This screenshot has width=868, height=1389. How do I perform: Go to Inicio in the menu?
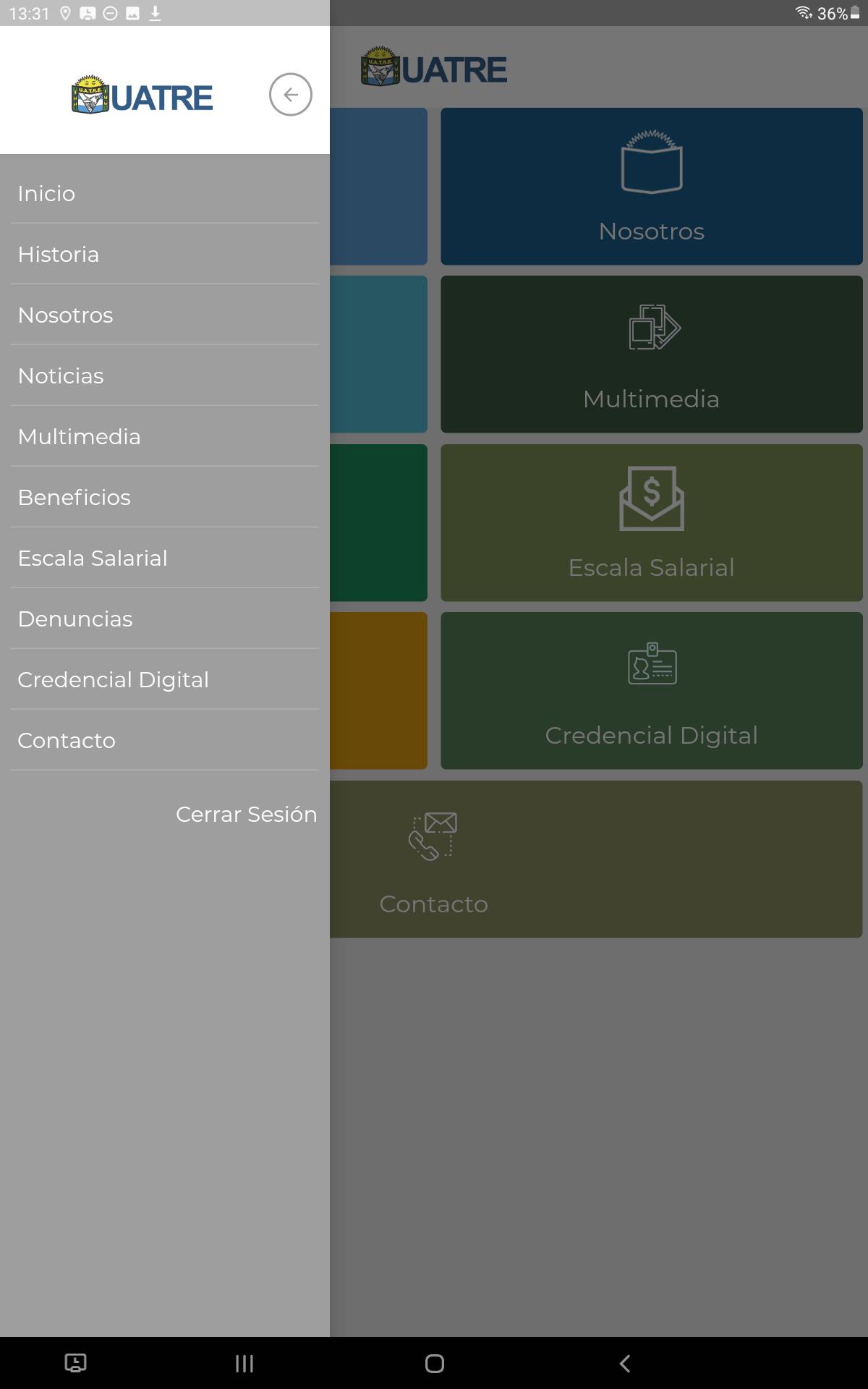click(x=165, y=193)
